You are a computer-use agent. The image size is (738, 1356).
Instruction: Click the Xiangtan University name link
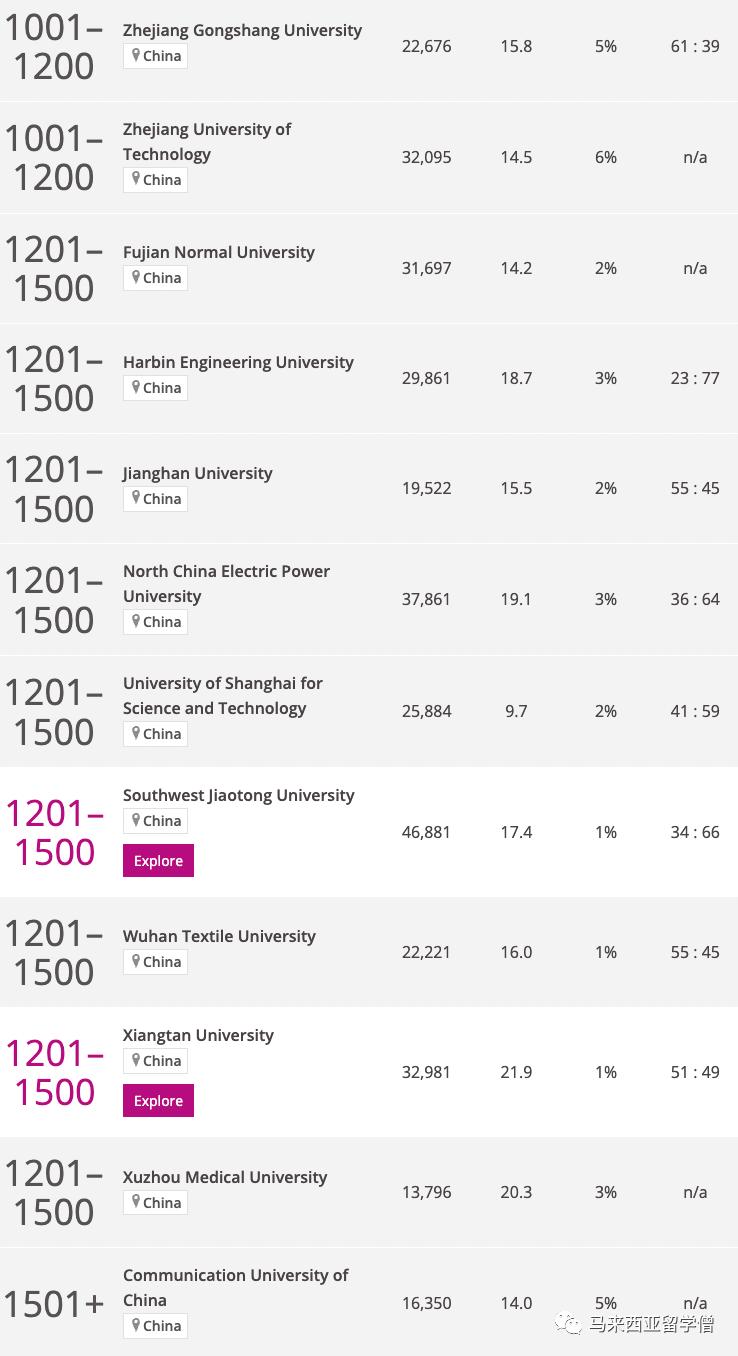point(198,1035)
